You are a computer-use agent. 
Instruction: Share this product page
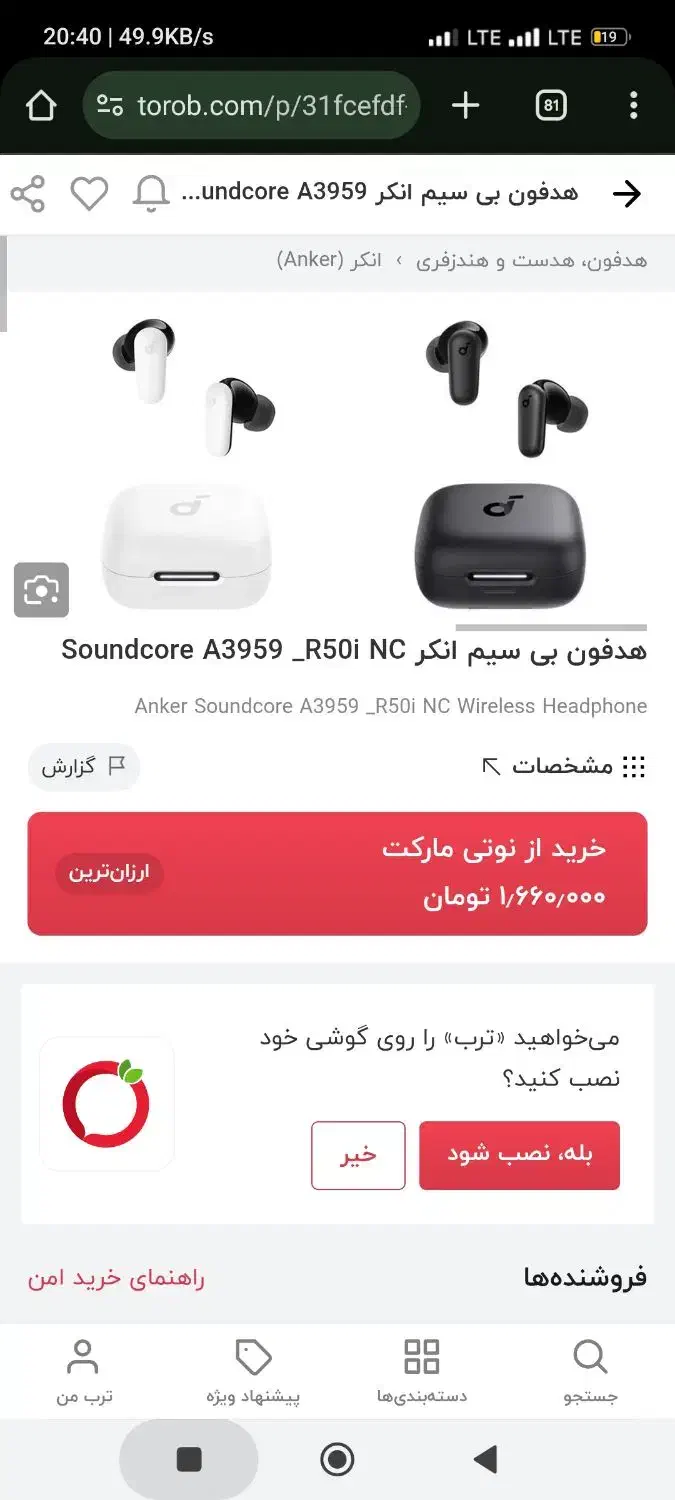[28, 194]
